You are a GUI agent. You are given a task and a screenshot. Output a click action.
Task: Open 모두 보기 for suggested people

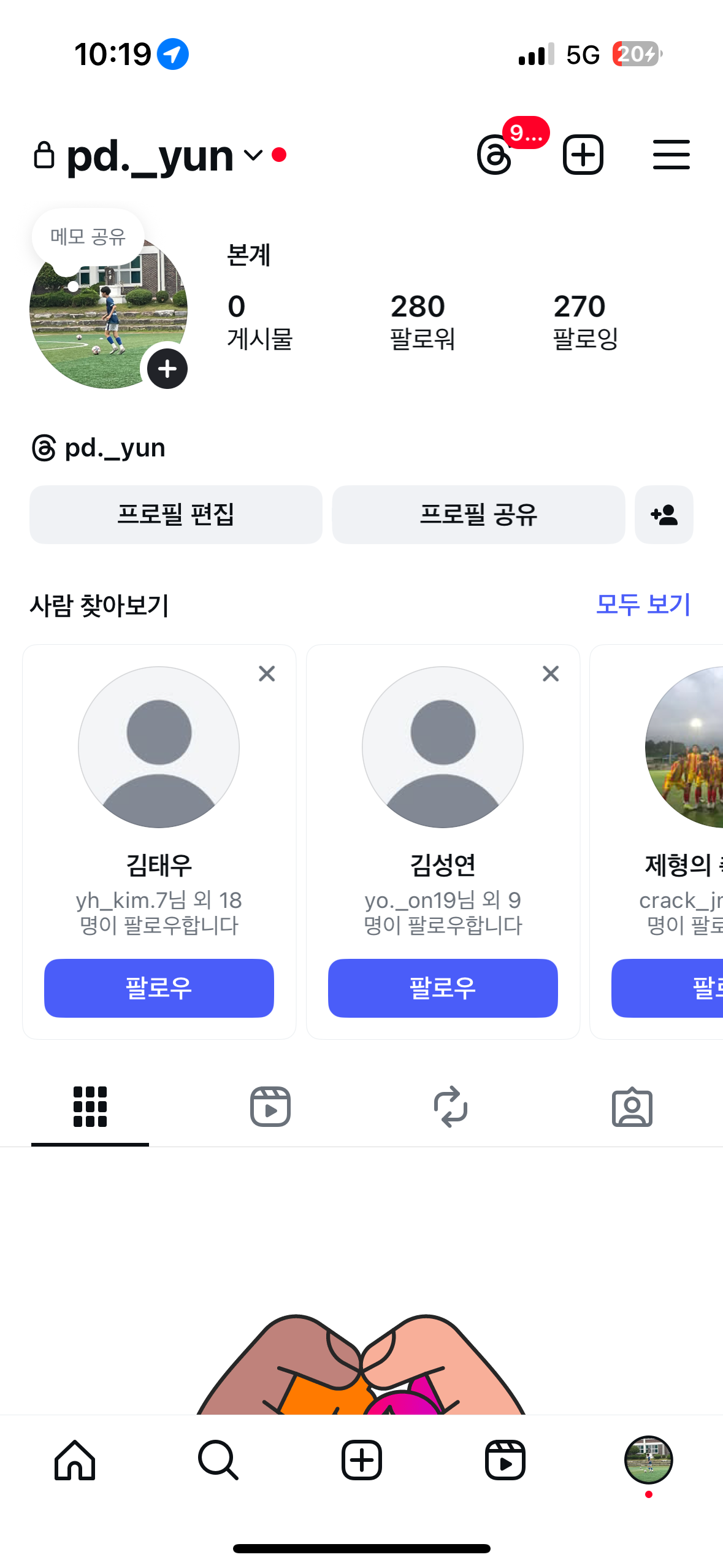coord(643,604)
